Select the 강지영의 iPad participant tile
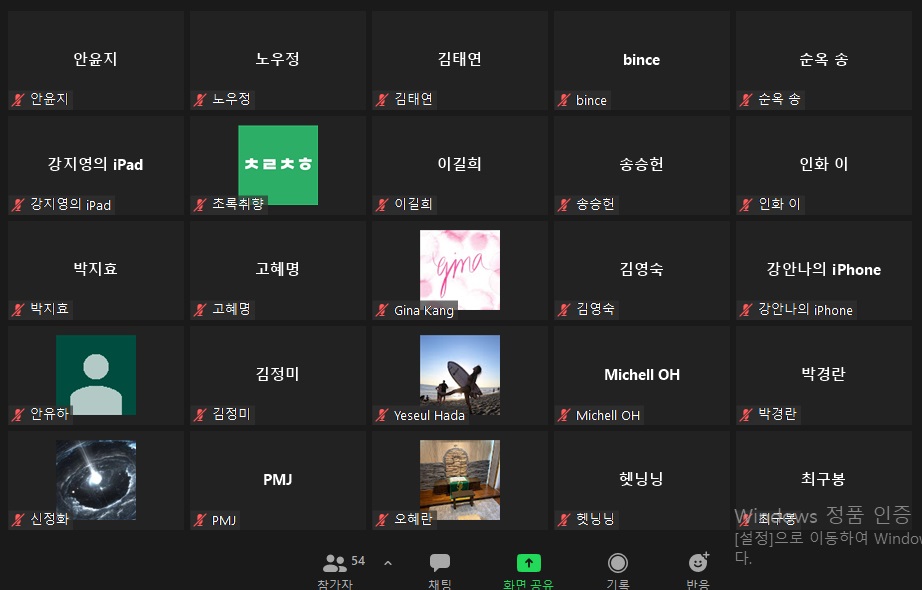922x590 pixels. click(x=96, y=165)
